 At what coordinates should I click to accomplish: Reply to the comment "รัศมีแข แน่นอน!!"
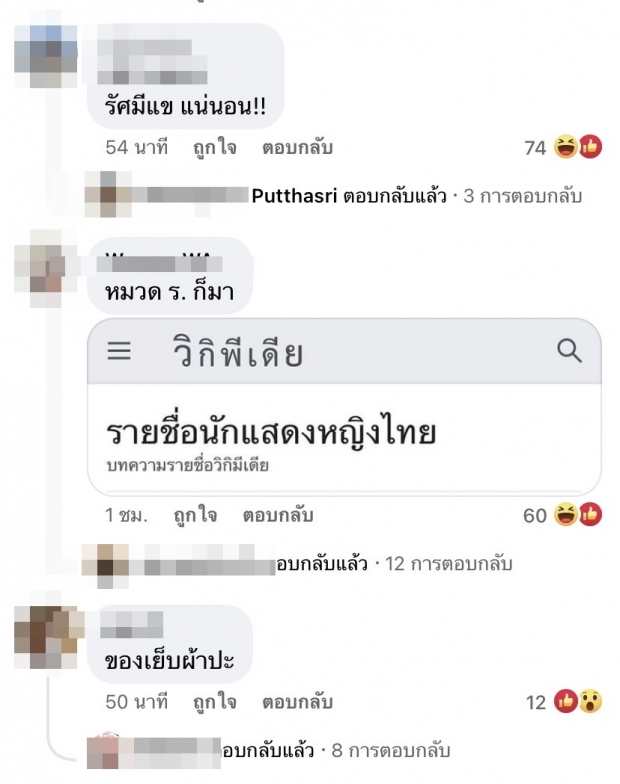tap(297, 148)
